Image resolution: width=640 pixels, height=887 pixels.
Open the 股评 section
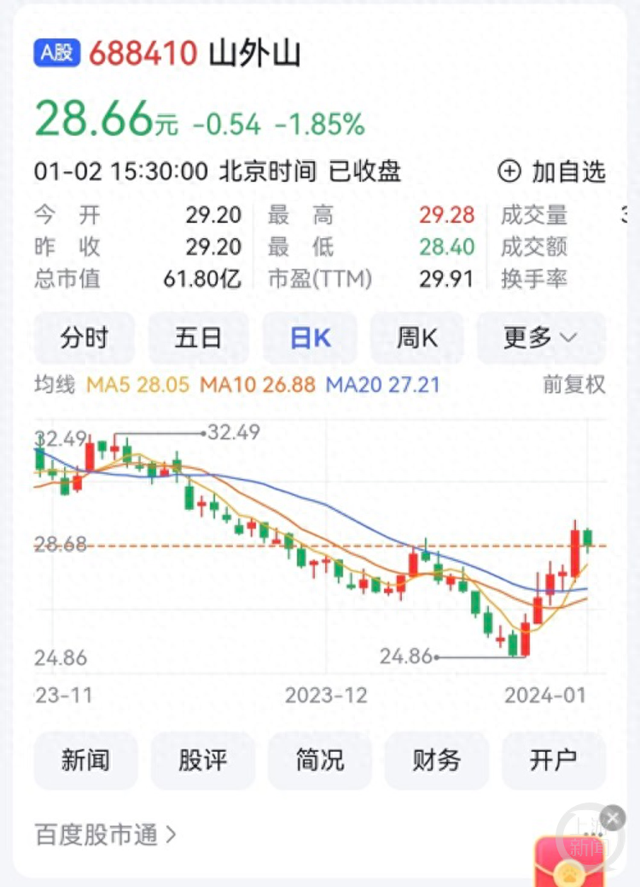pyautogui.click(x=203, y=761)
